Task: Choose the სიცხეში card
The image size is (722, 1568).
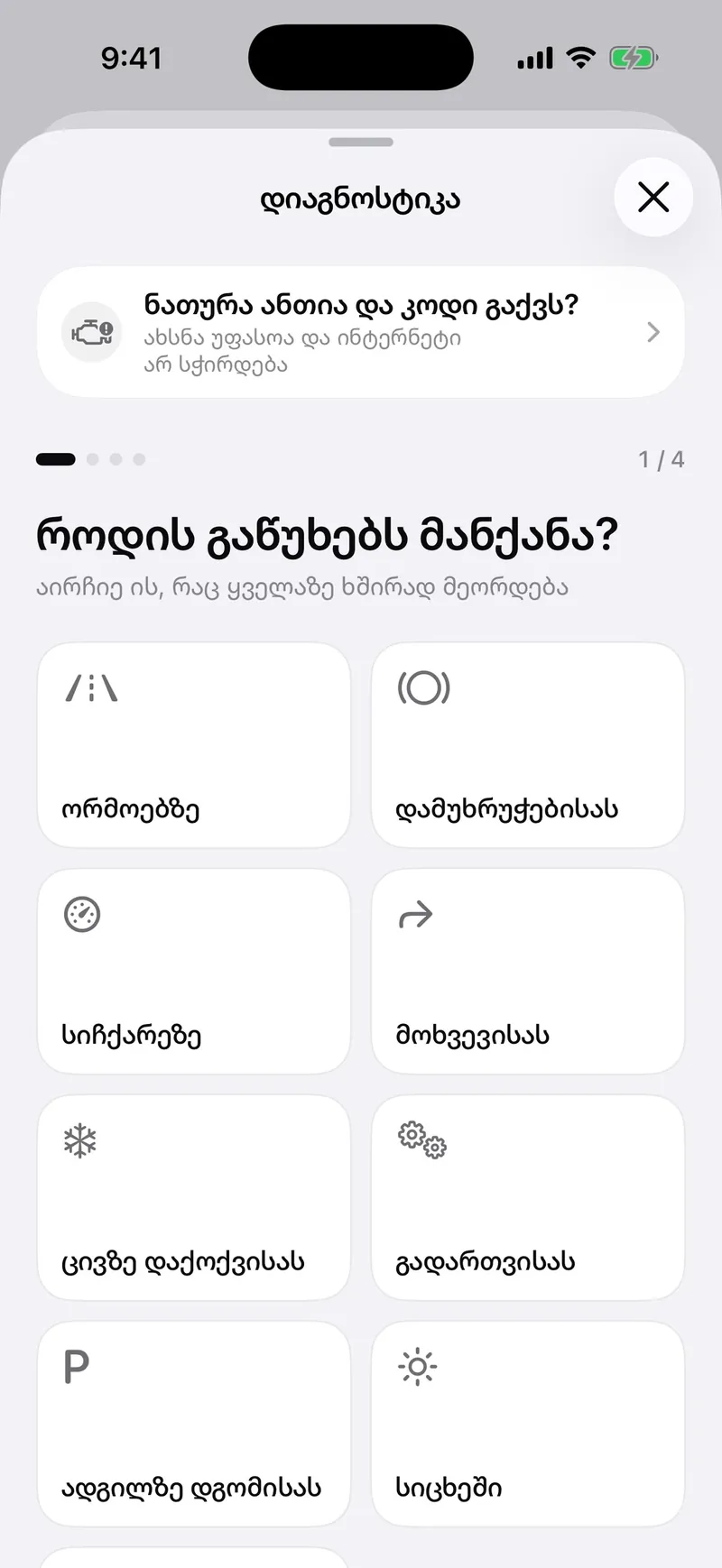Action: point(528,1425)
